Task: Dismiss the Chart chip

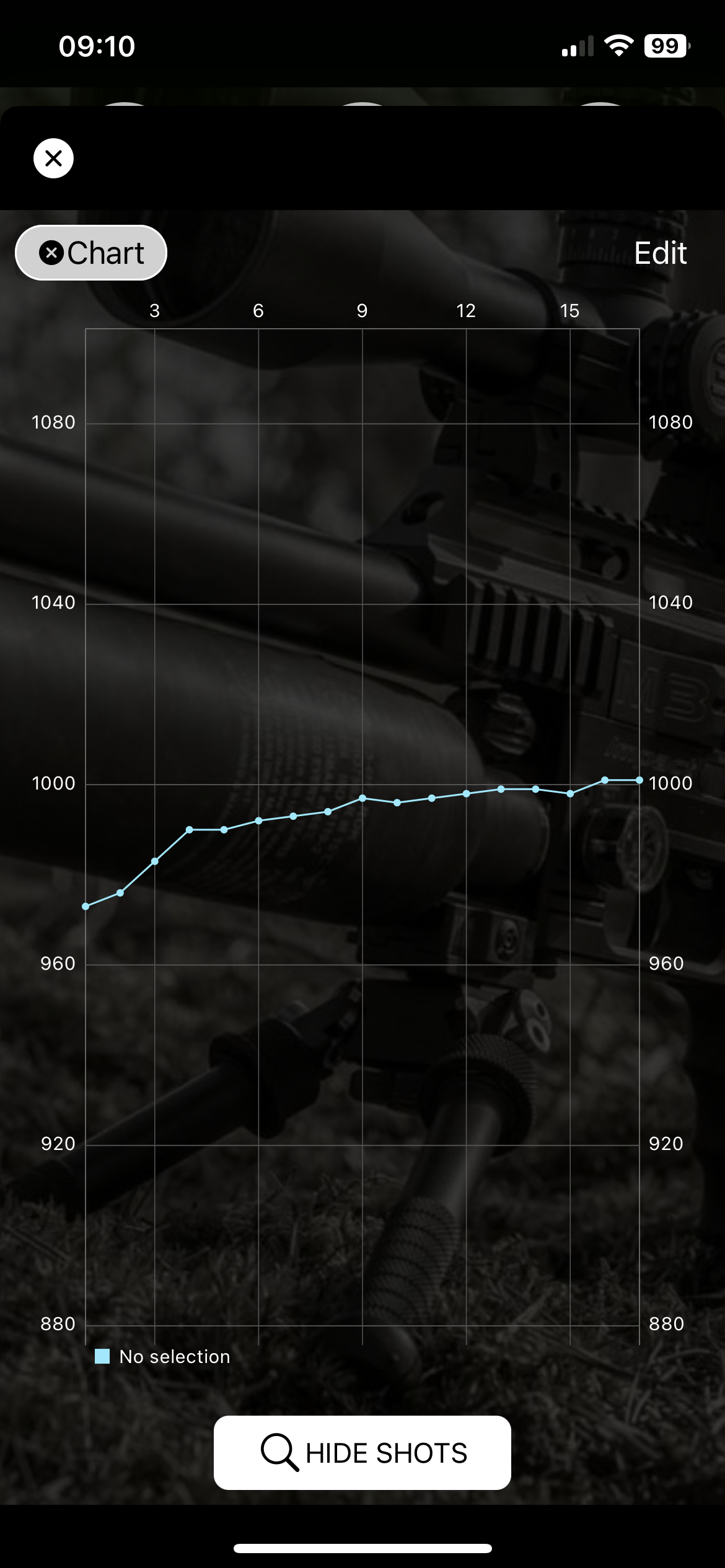Action: 51,253
